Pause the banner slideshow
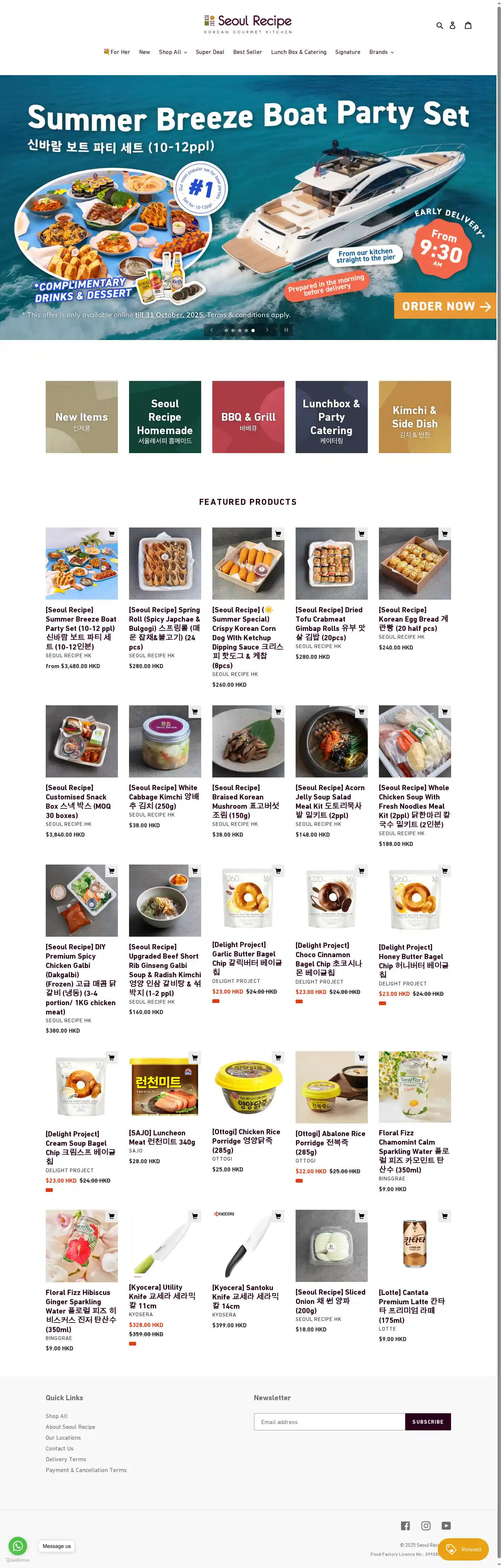 tap(286, 330)
